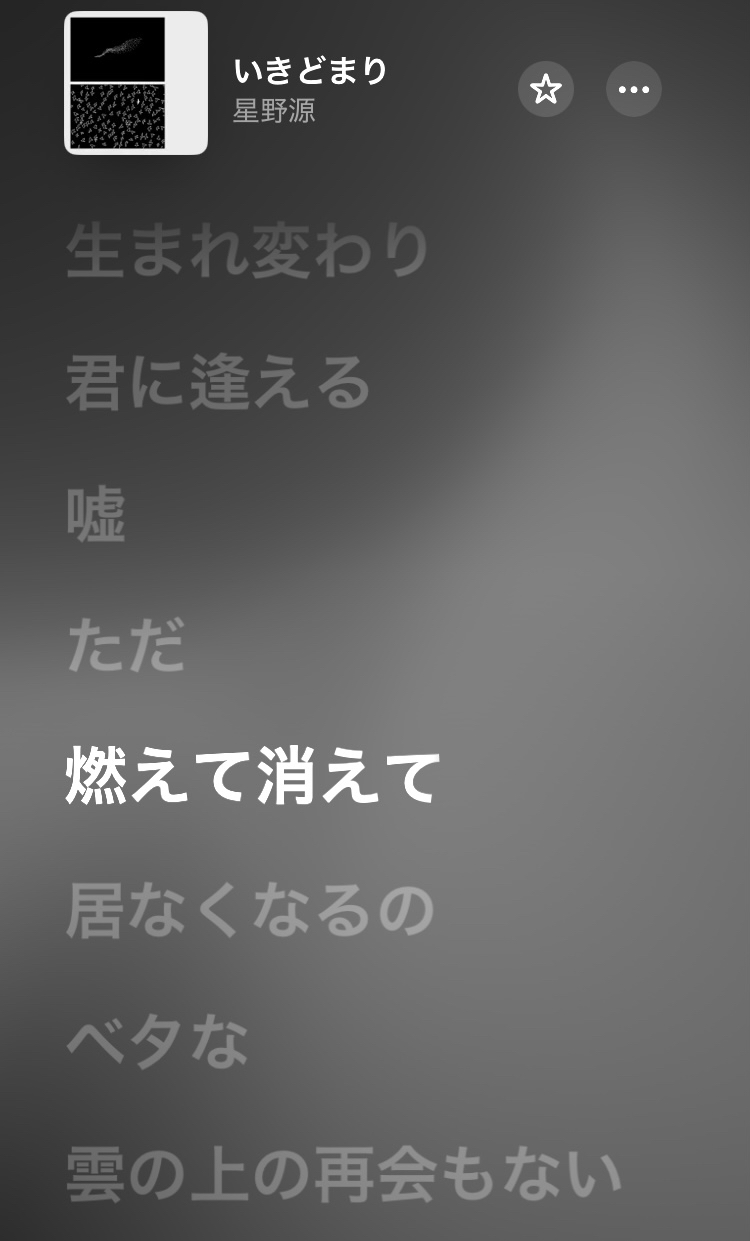750x1241 pixels.
Task: Jump to the lyric line 生まれ変わり
Action: [248, 251]
